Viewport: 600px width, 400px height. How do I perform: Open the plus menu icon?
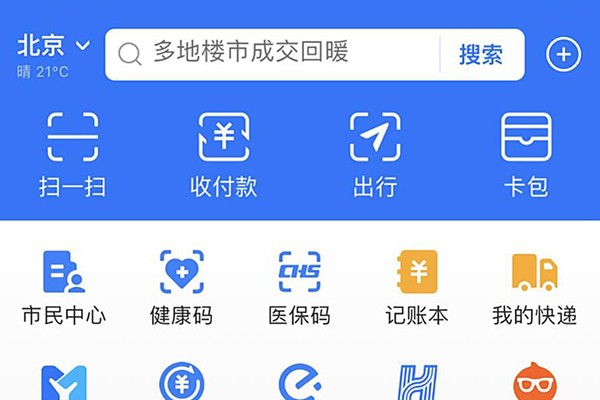point(563,54)
